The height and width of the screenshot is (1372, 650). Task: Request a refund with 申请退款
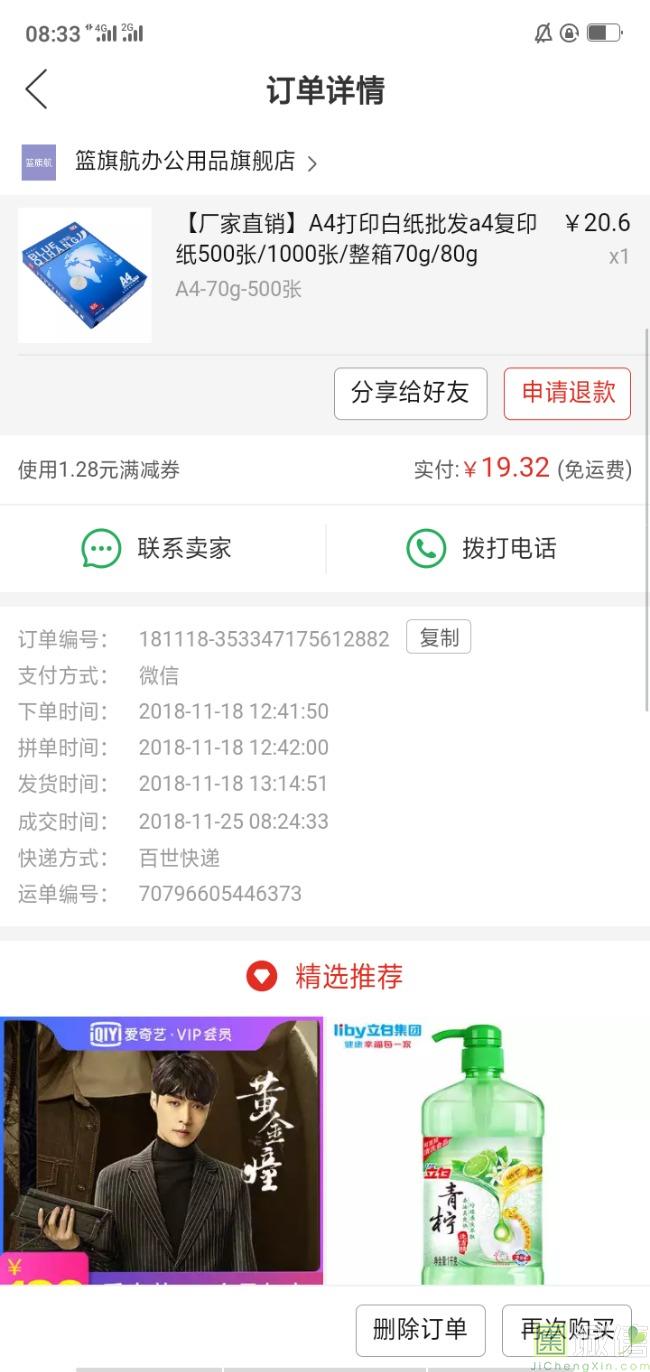click(567, 393)
